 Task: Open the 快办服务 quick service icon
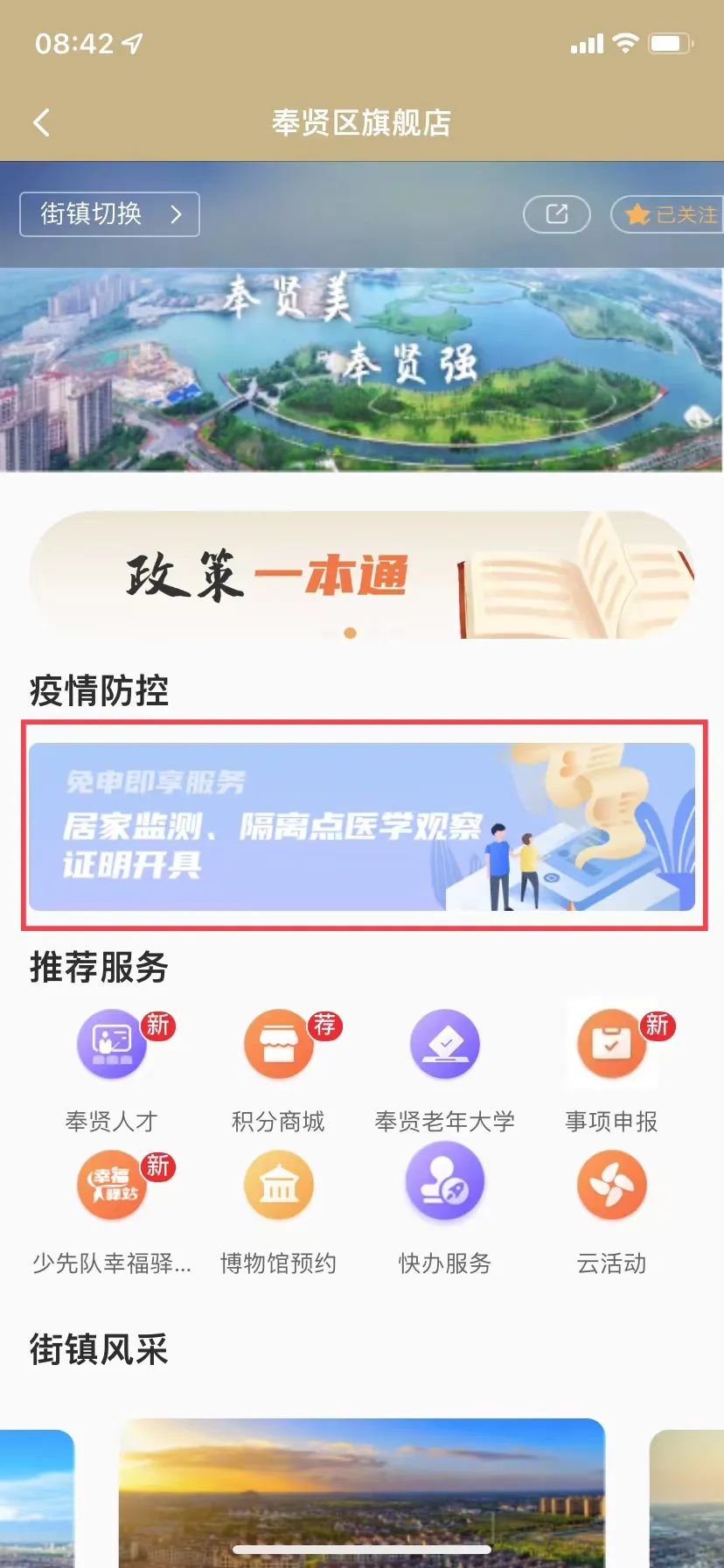coord(445,1186)
